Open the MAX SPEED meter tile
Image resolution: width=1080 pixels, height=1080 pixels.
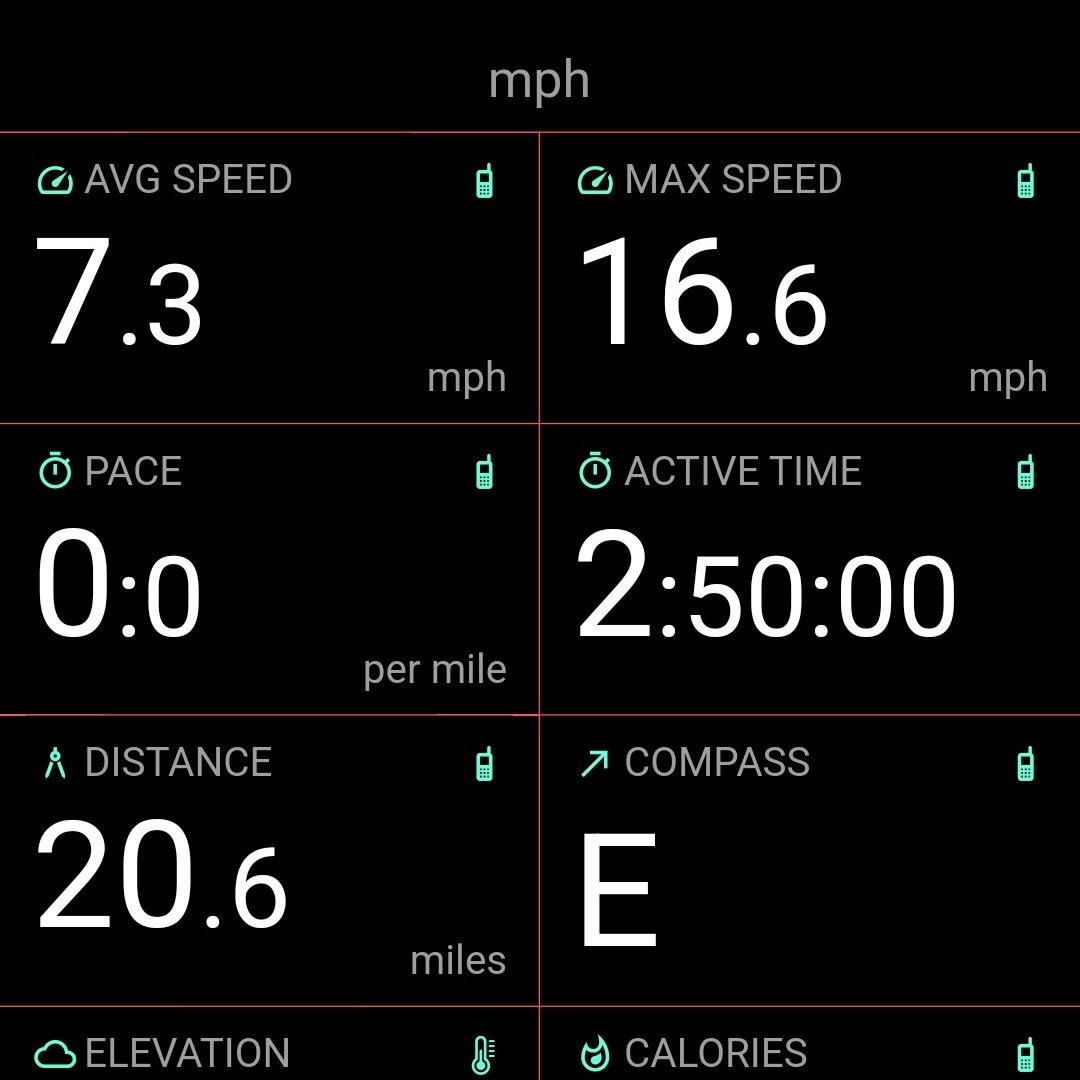point(810,278)
